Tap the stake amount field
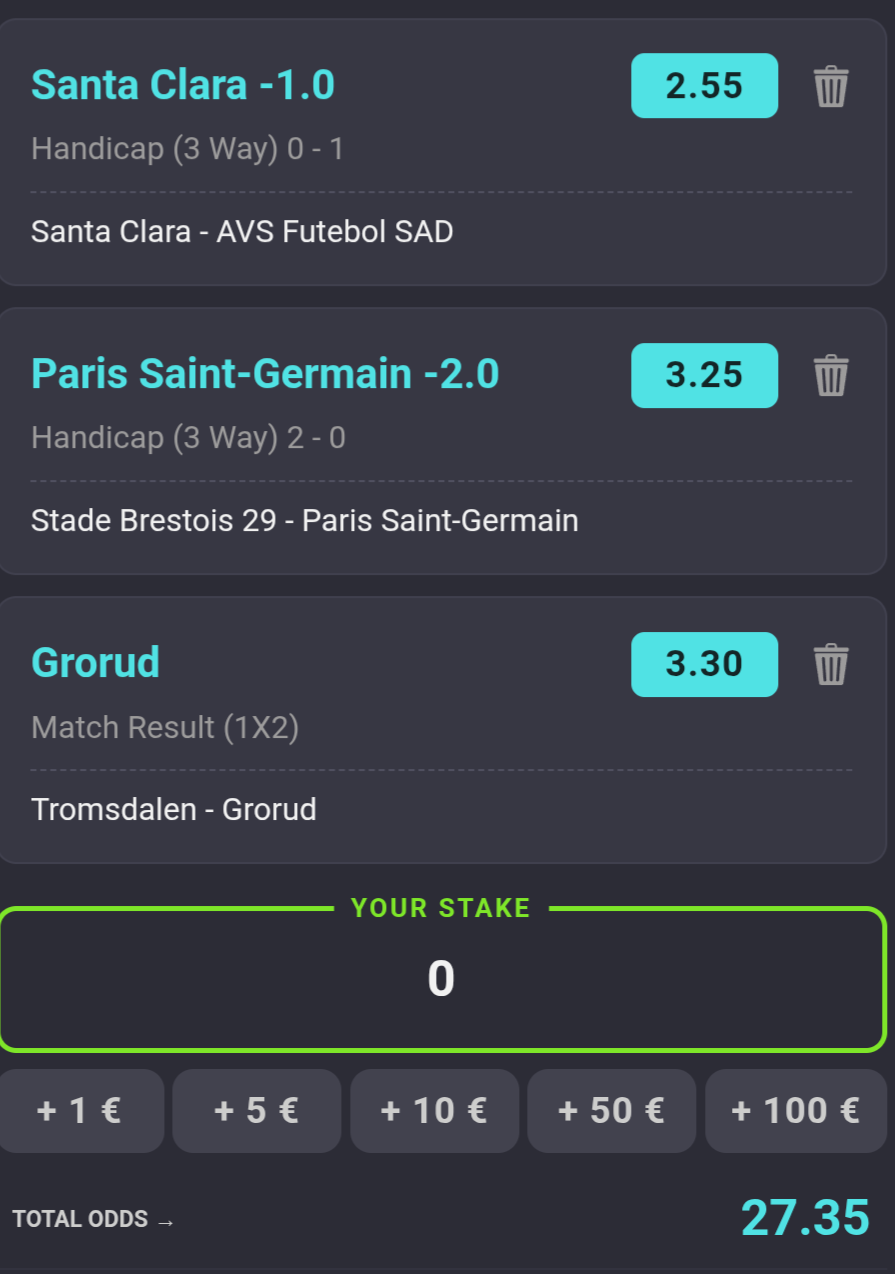Image resolution: width=895 pixels, height=1274 pixels. [442, 979]
